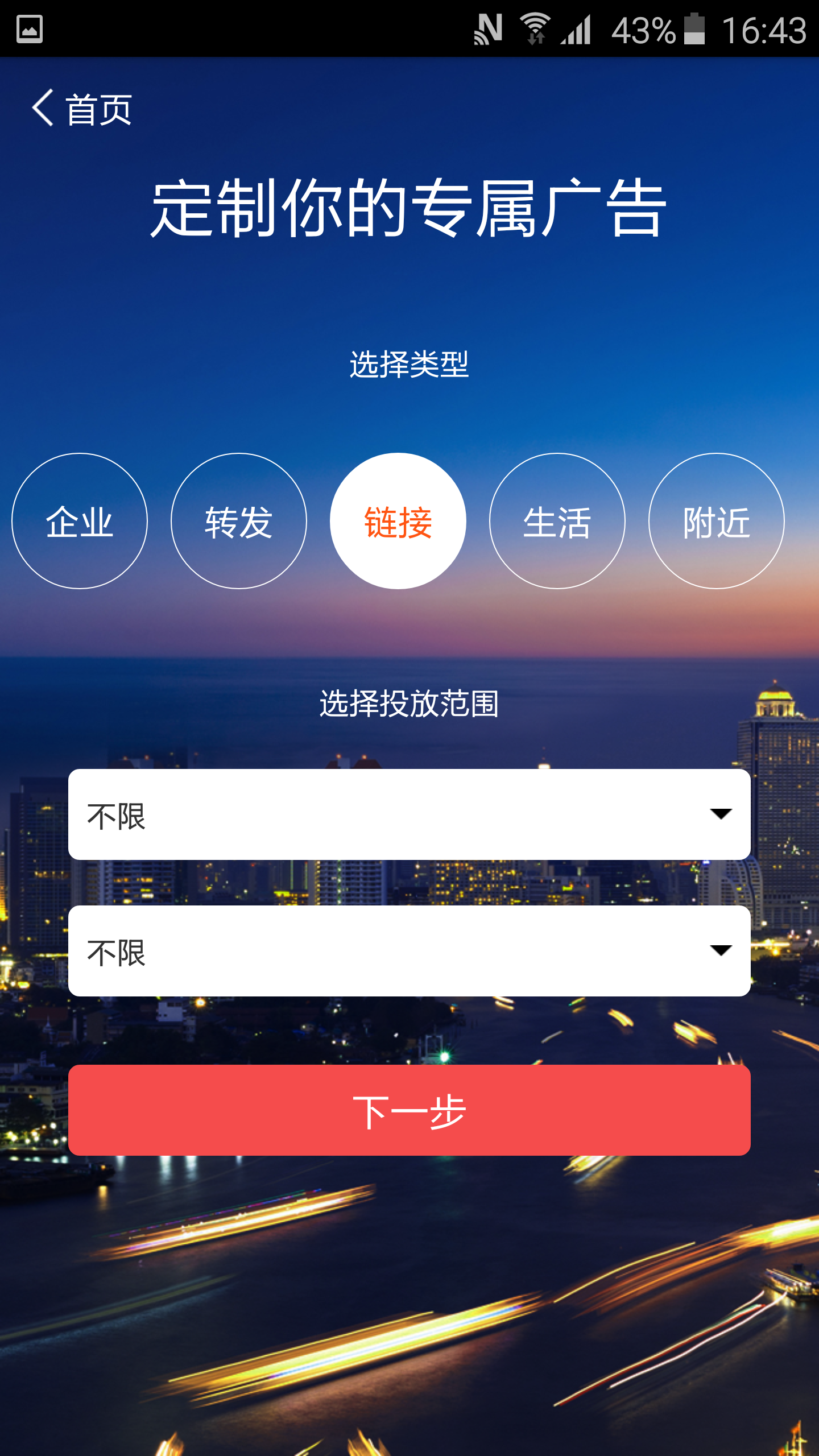Pick the 生活 ad type
Viewport: 819px width, 1456px height.
tap(557, 521)
